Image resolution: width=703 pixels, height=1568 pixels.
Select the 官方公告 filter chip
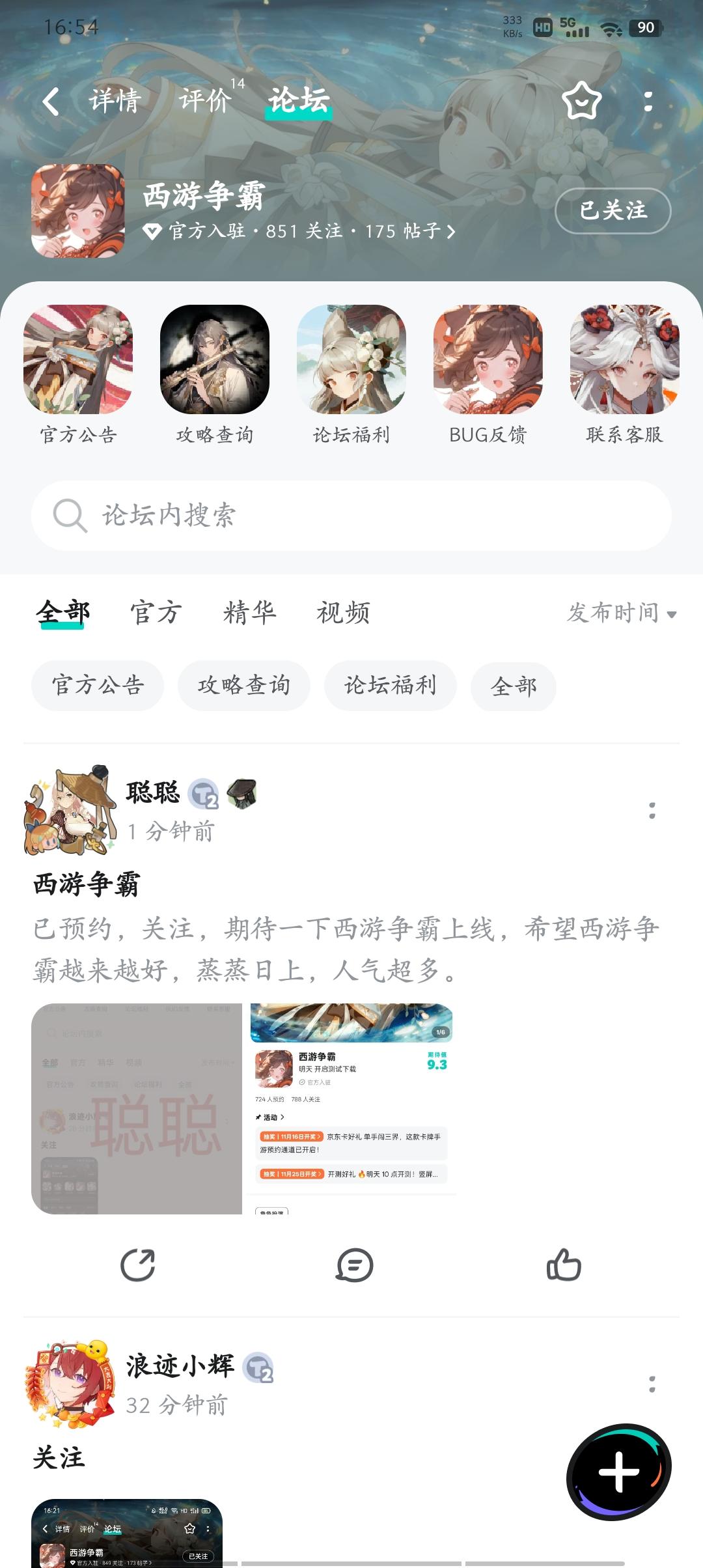98,686
